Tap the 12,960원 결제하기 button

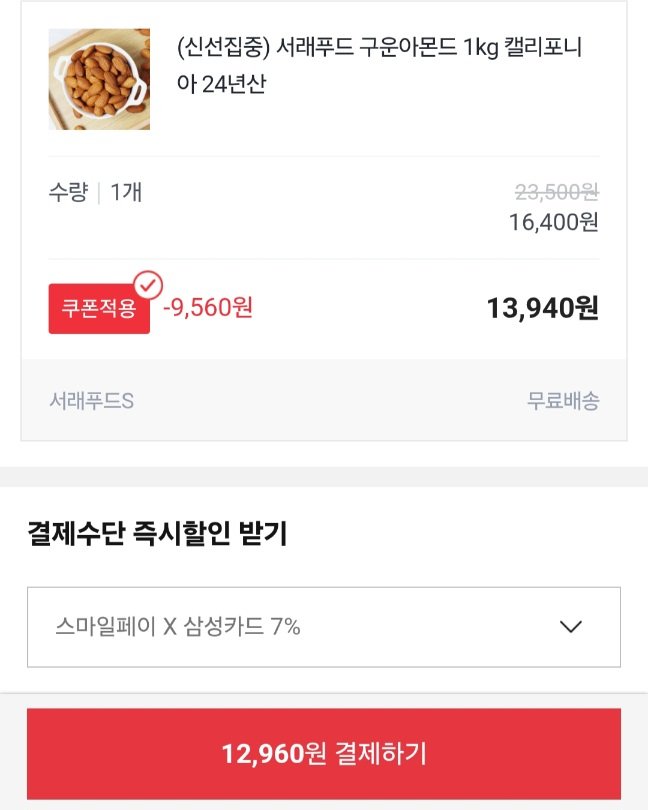[324, 753]
